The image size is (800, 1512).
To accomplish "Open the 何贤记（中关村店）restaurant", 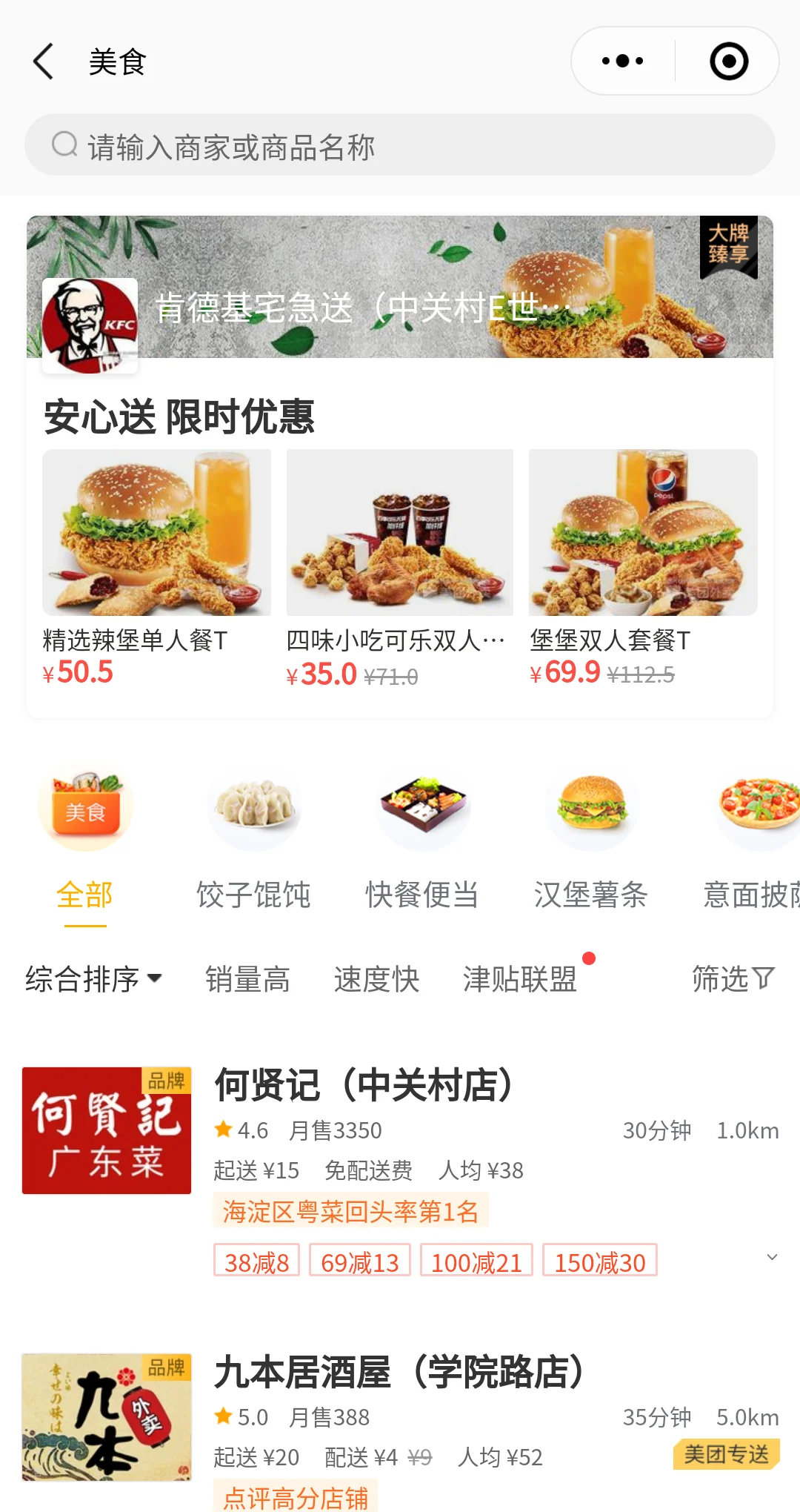I will pyautogui.click(x=363, y=1087).
